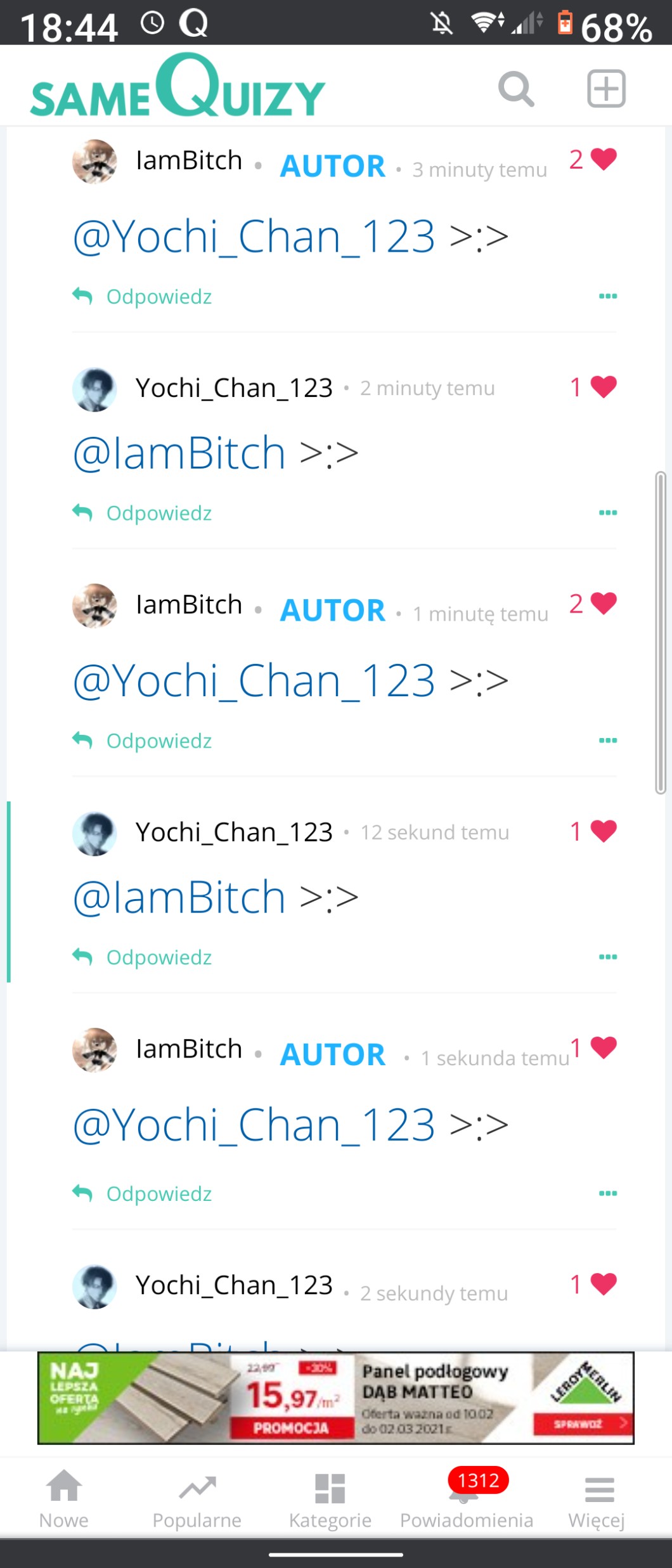This screenshot has width=672, height=1568.
Task: Like Yochi_Chan_123's comment from 2 minuty temu
Action: [603, 387]
